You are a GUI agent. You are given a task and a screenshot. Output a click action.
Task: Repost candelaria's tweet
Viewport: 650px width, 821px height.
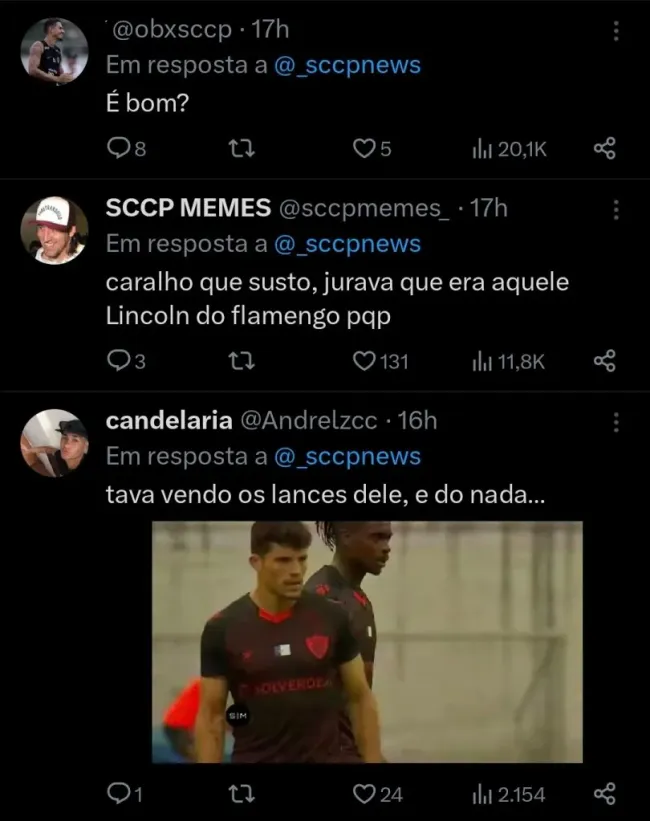pos(241,794)
